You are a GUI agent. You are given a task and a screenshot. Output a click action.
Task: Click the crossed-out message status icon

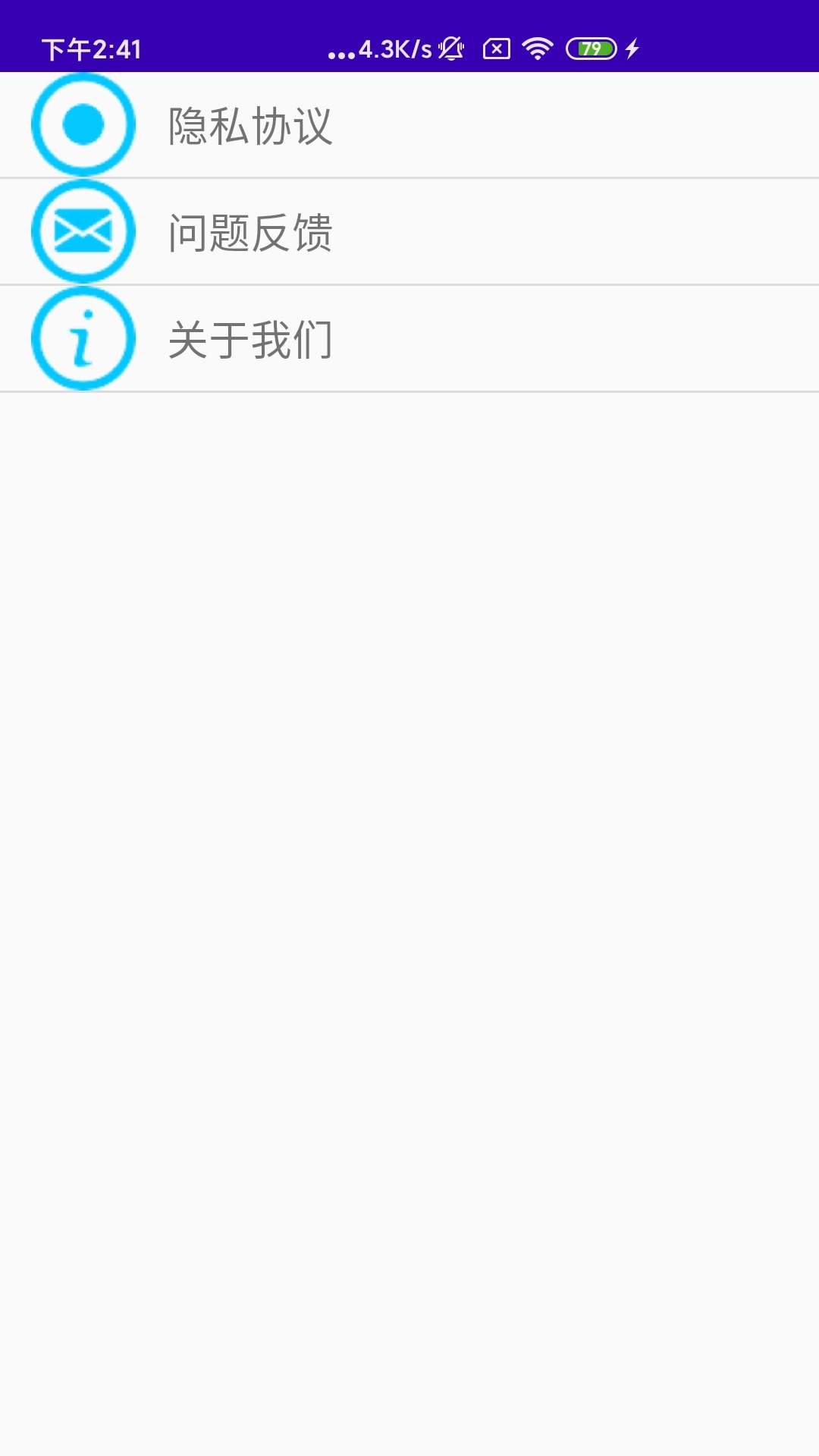[497, 48]
